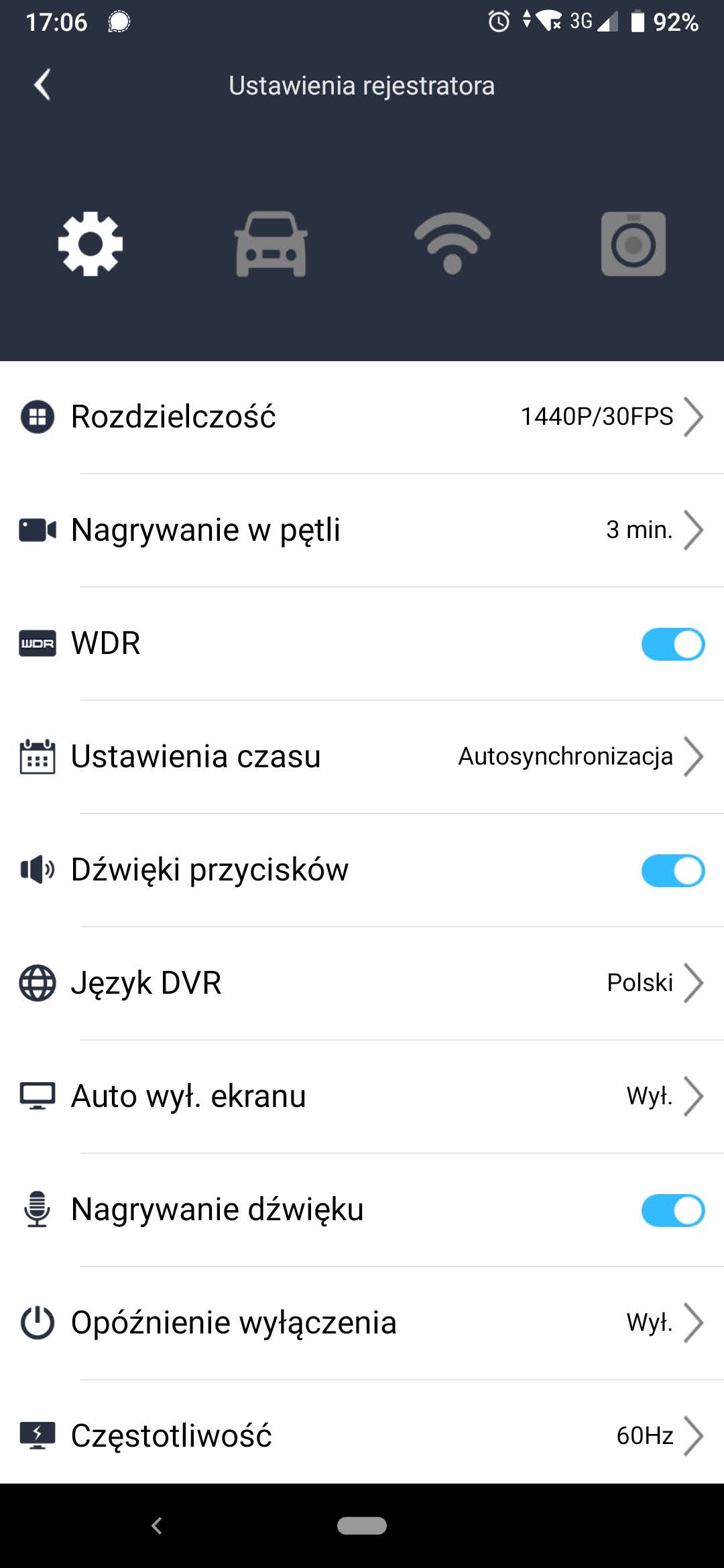Open Nagrywanie w pętli loop setting

[362, 530]
